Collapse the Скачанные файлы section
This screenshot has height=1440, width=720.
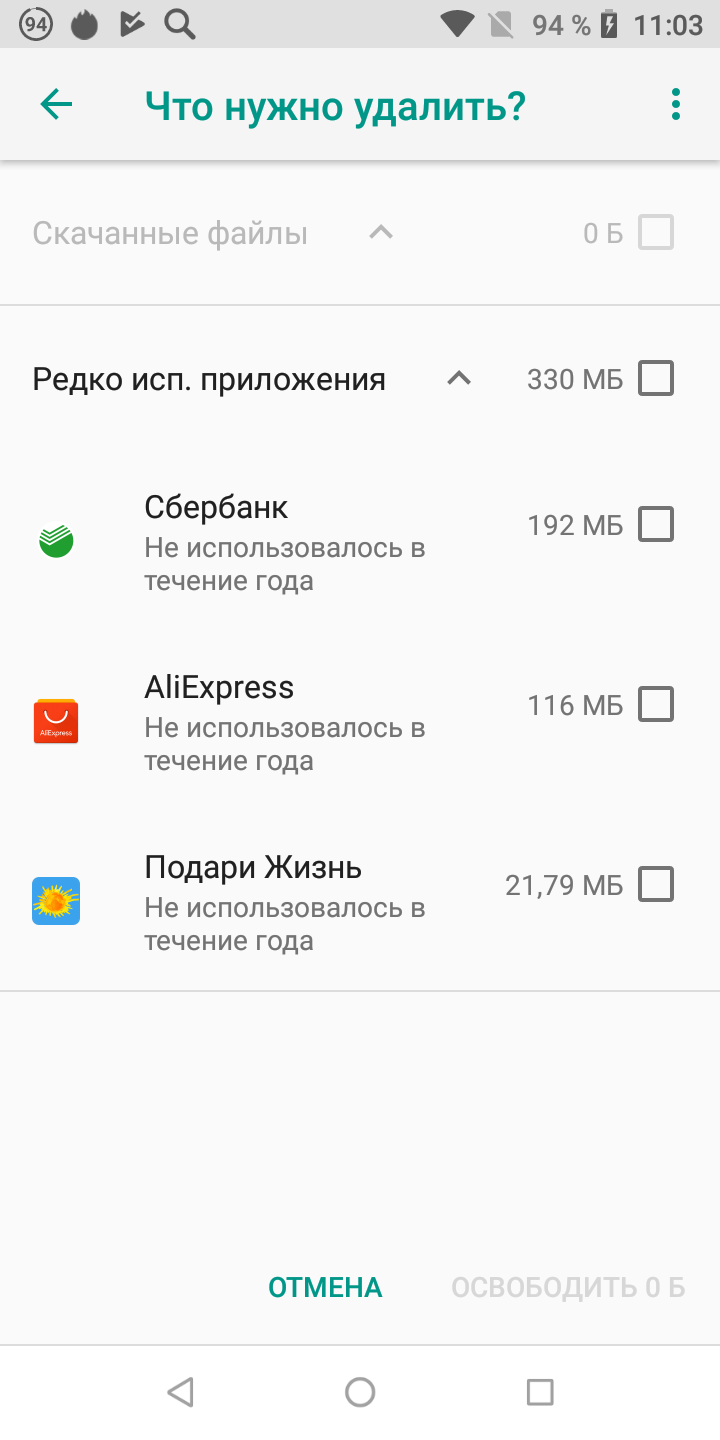tap(381, 233)
